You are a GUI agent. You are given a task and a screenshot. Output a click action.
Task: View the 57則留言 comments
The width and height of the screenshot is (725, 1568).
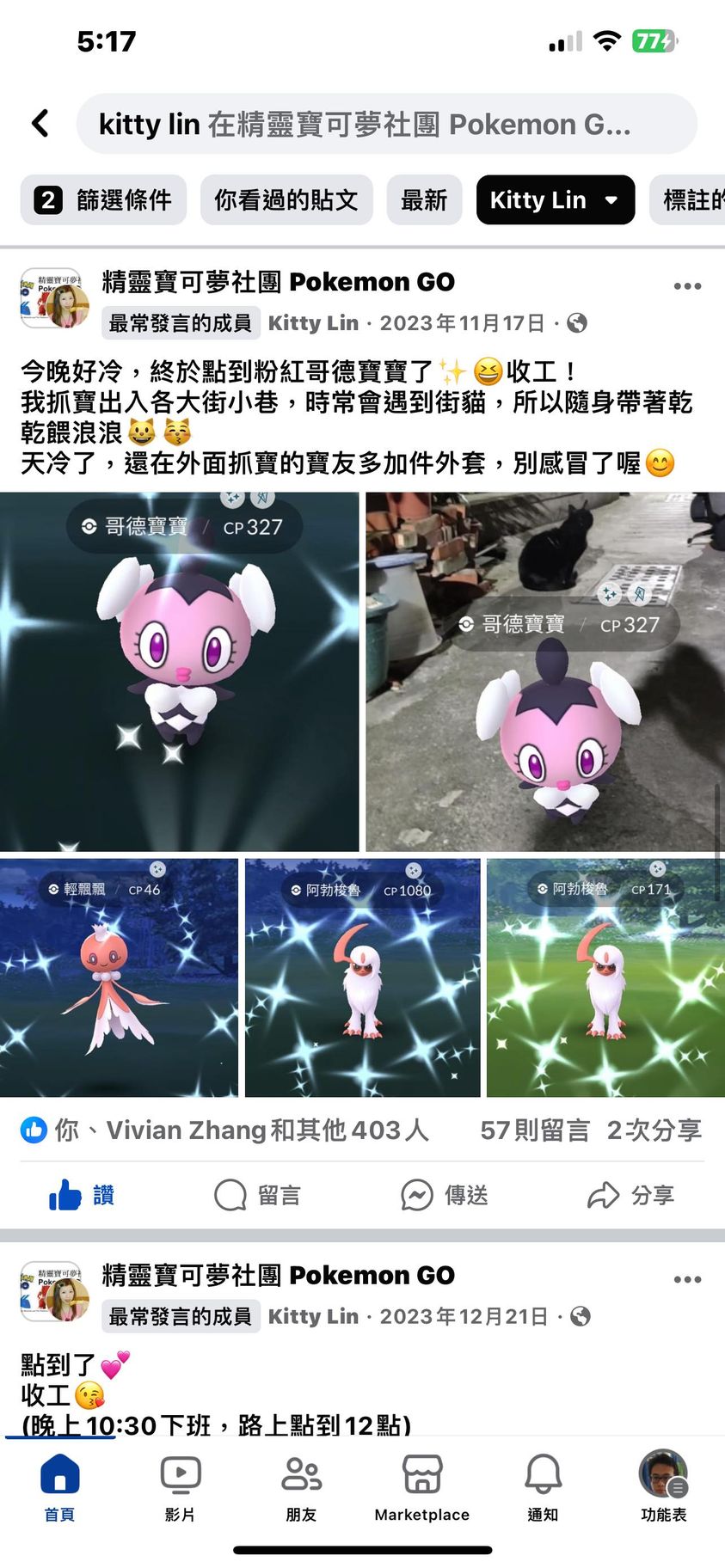[534, 1130]
